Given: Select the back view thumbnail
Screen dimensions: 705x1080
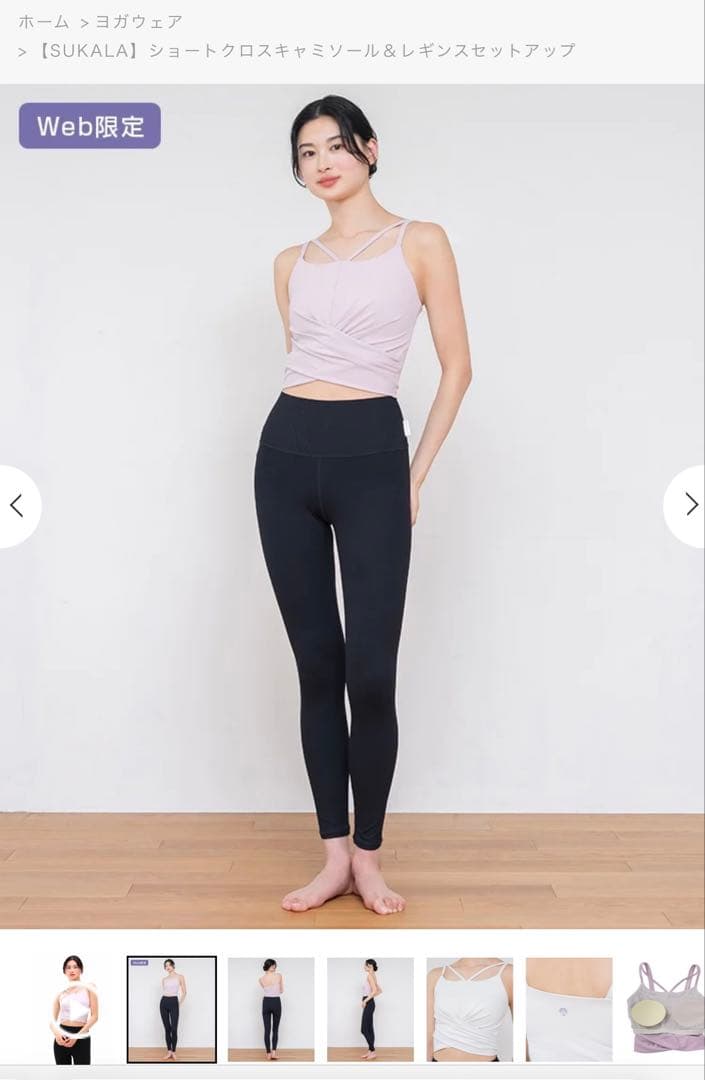Looking at the screenshot, I should pyautogui.click(x=271, y=1009).
